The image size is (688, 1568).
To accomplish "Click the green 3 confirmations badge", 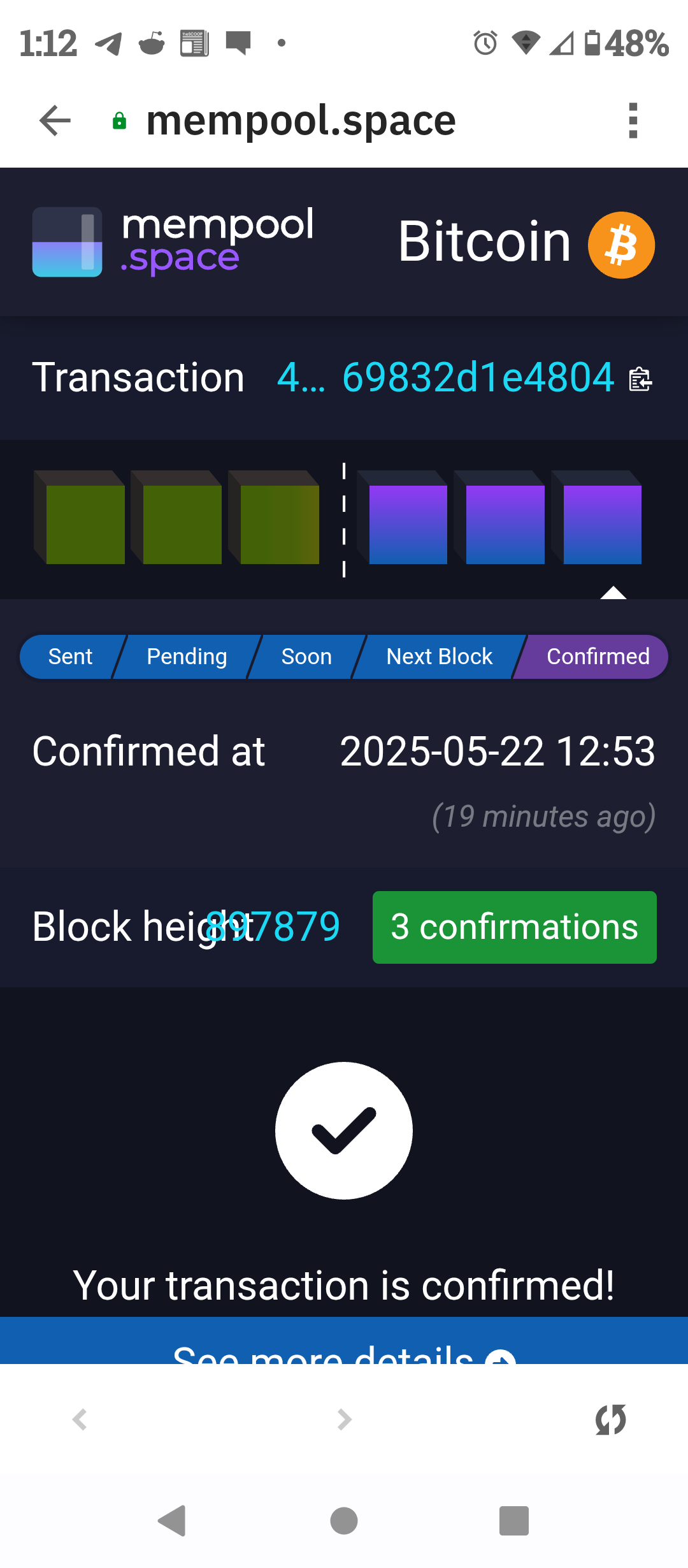I will tap(513, 927).
